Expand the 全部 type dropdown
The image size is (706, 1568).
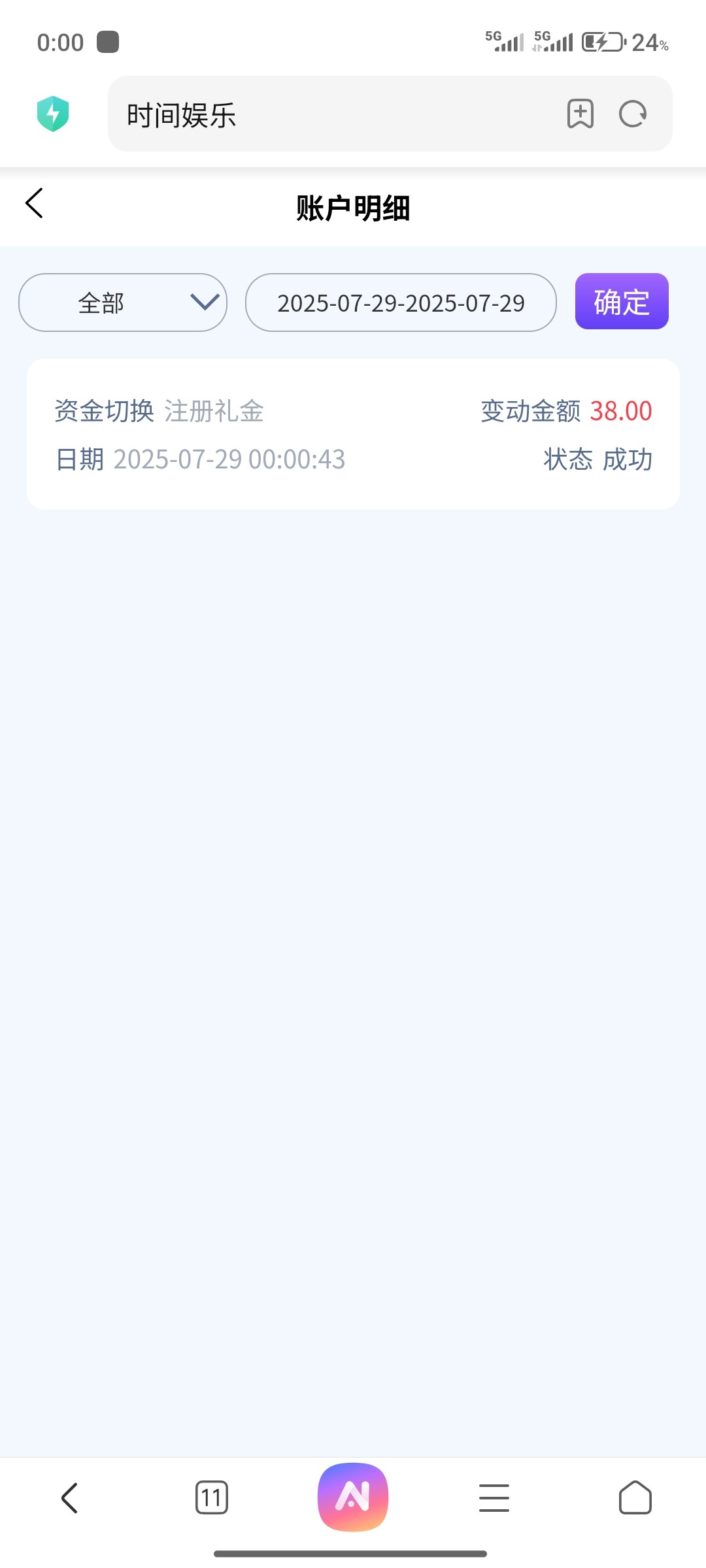coord(123,303)
